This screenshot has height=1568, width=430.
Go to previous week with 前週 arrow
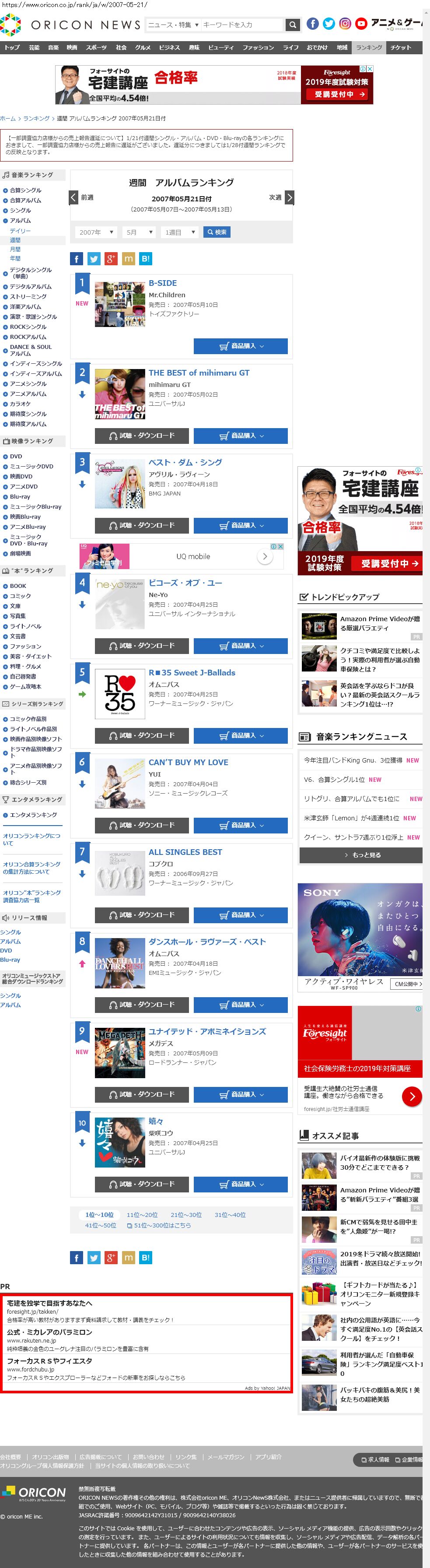tap(74, 197)
